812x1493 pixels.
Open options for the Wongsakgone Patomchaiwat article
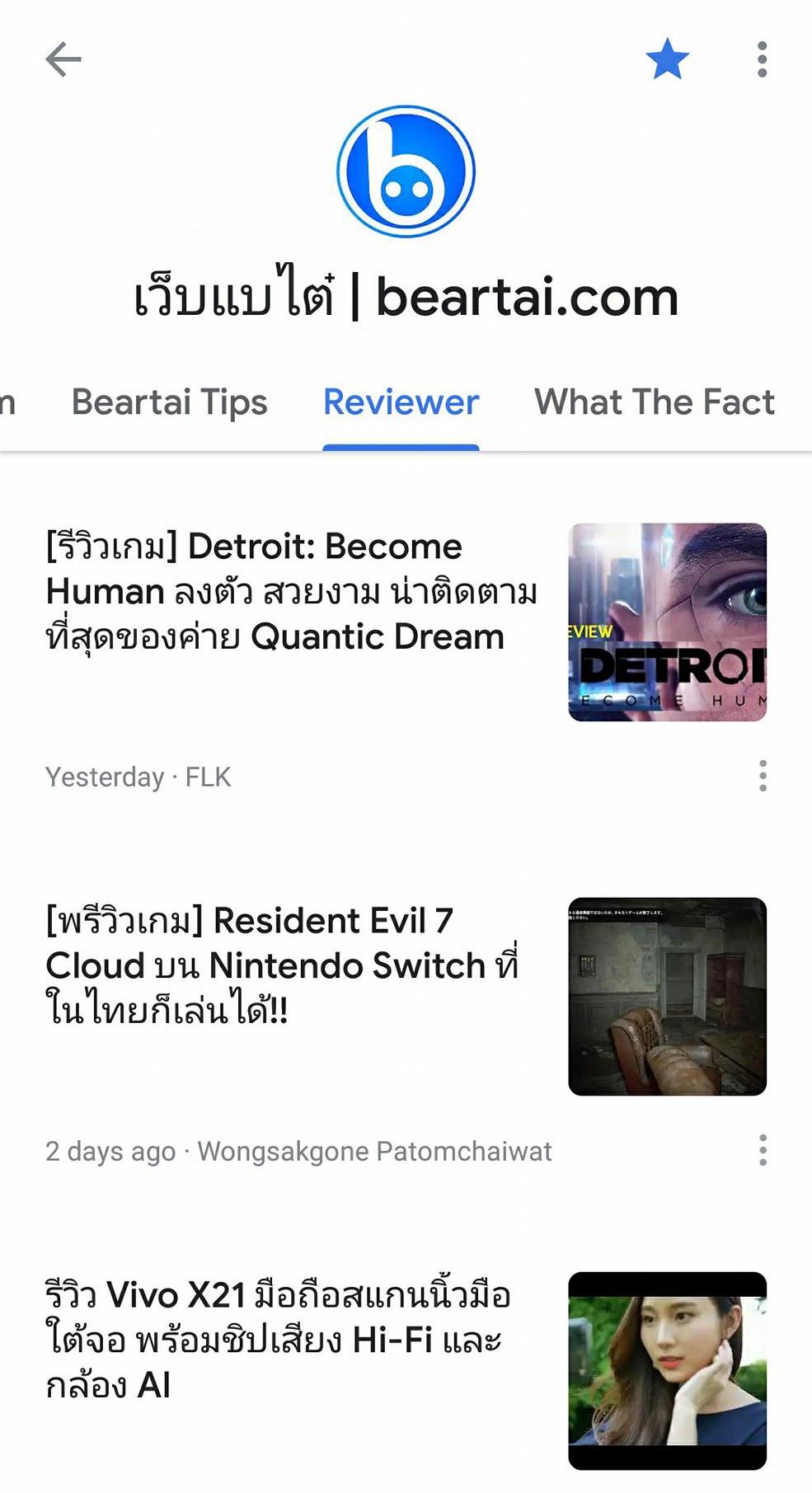(x=763, y=1150)
